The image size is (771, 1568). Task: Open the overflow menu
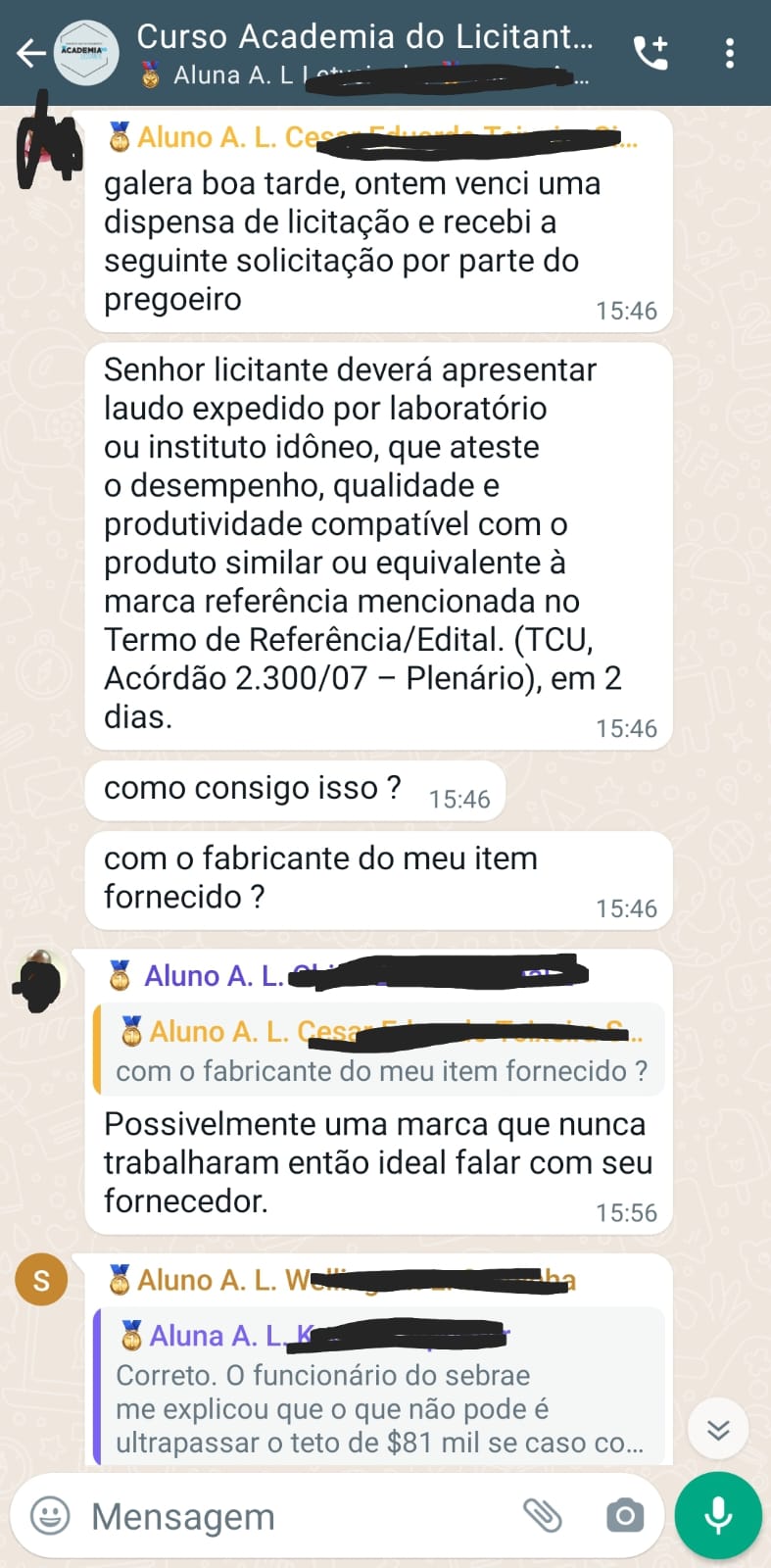729,53
